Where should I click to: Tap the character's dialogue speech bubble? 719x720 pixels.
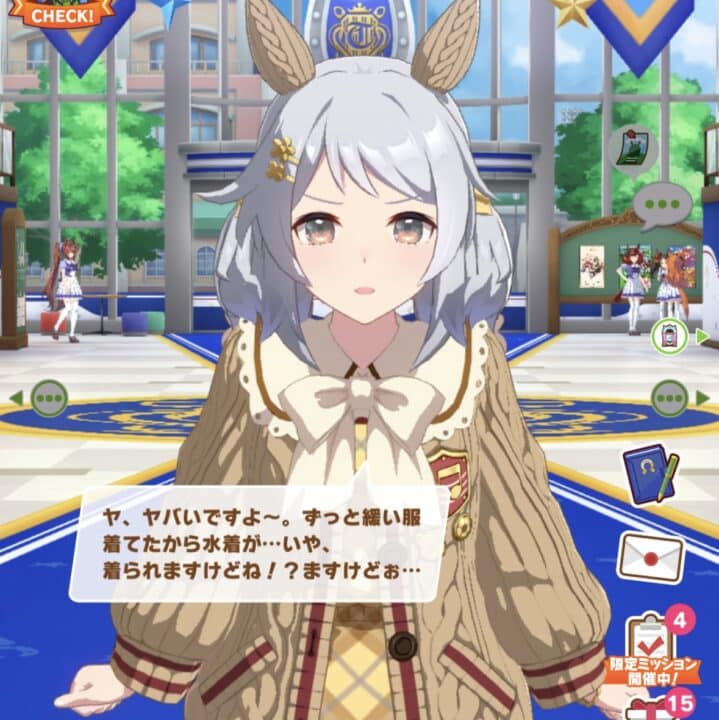[262, 542]
